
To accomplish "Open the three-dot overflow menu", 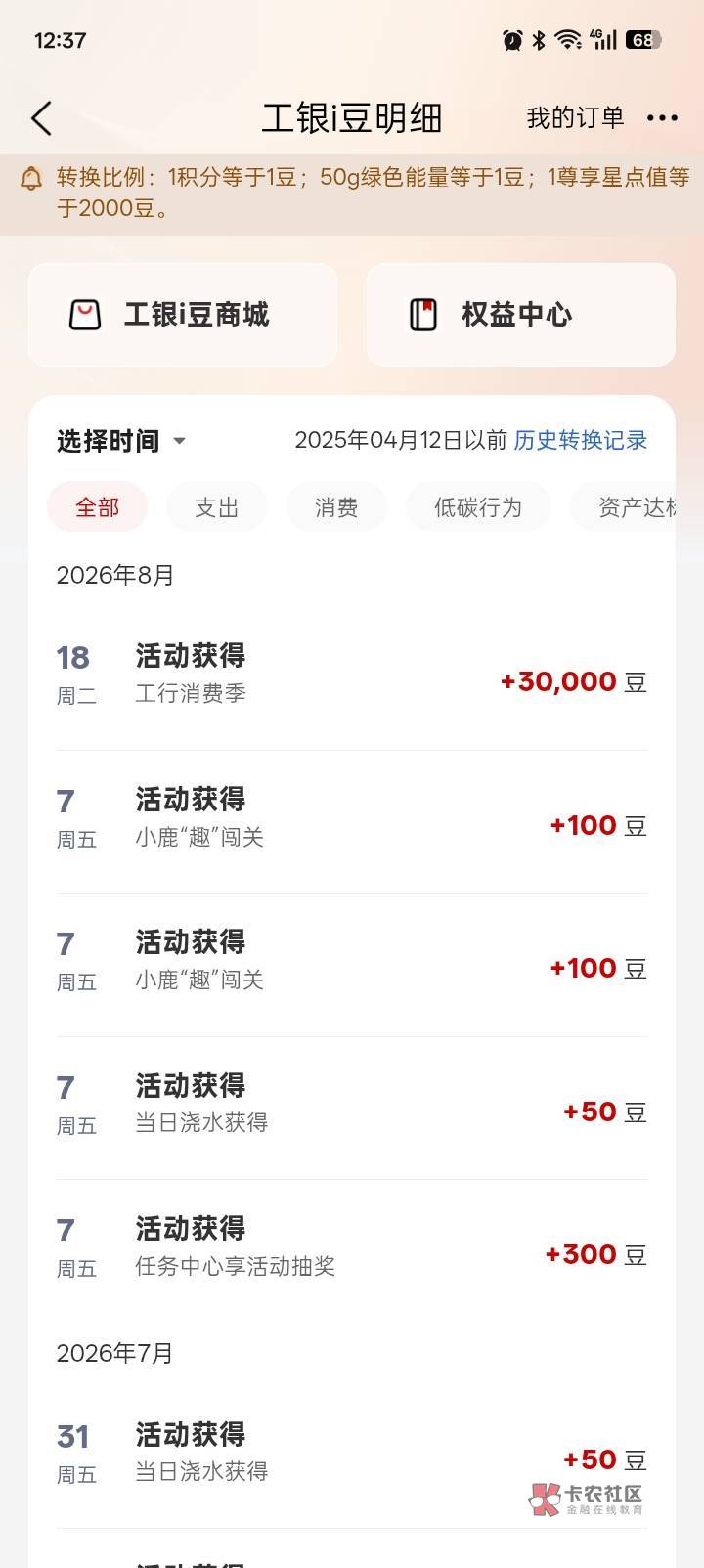I will click(662, 118).
